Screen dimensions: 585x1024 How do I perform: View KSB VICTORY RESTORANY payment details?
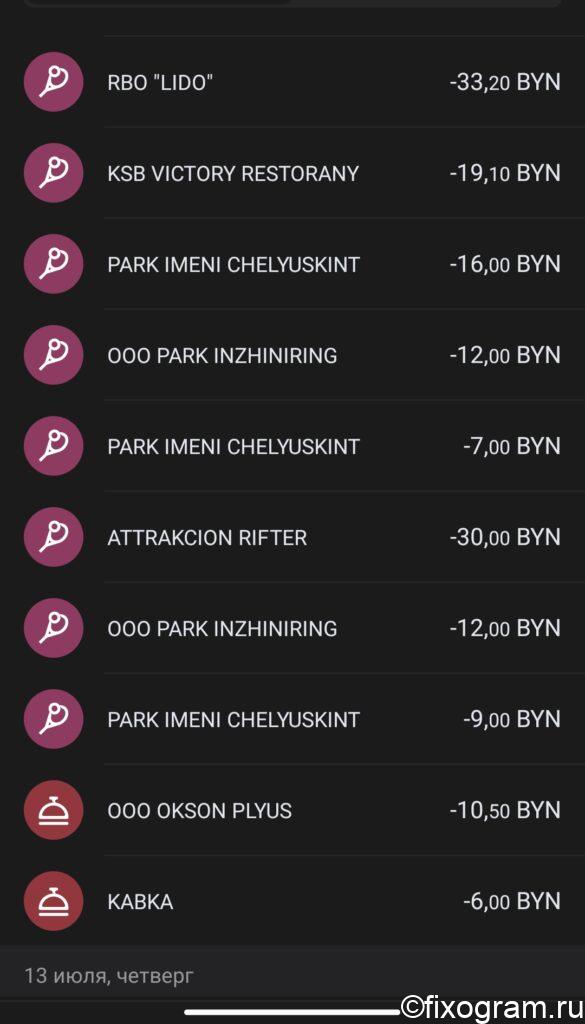(x=292, y=173)
